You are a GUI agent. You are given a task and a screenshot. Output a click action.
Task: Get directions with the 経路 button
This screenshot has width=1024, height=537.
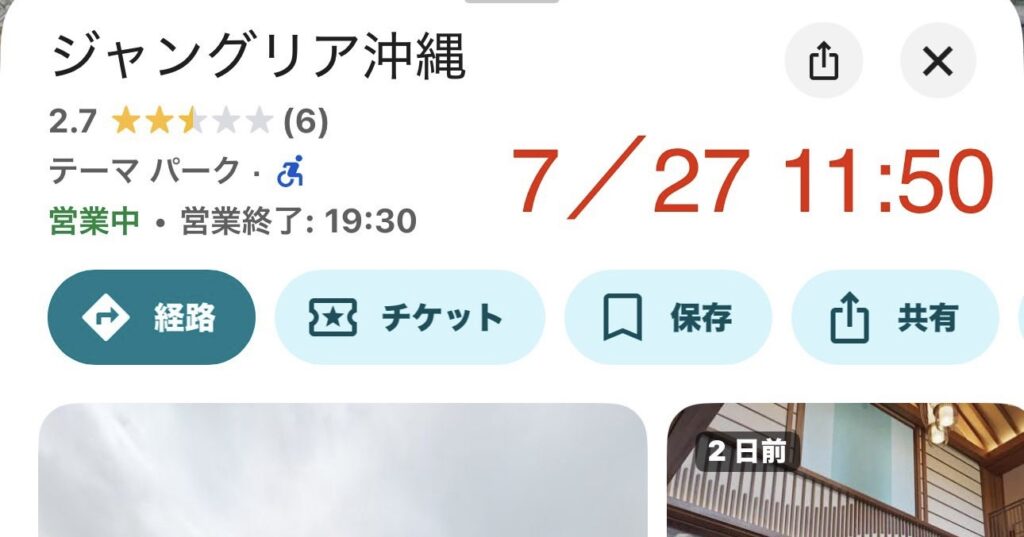[151, 318]
